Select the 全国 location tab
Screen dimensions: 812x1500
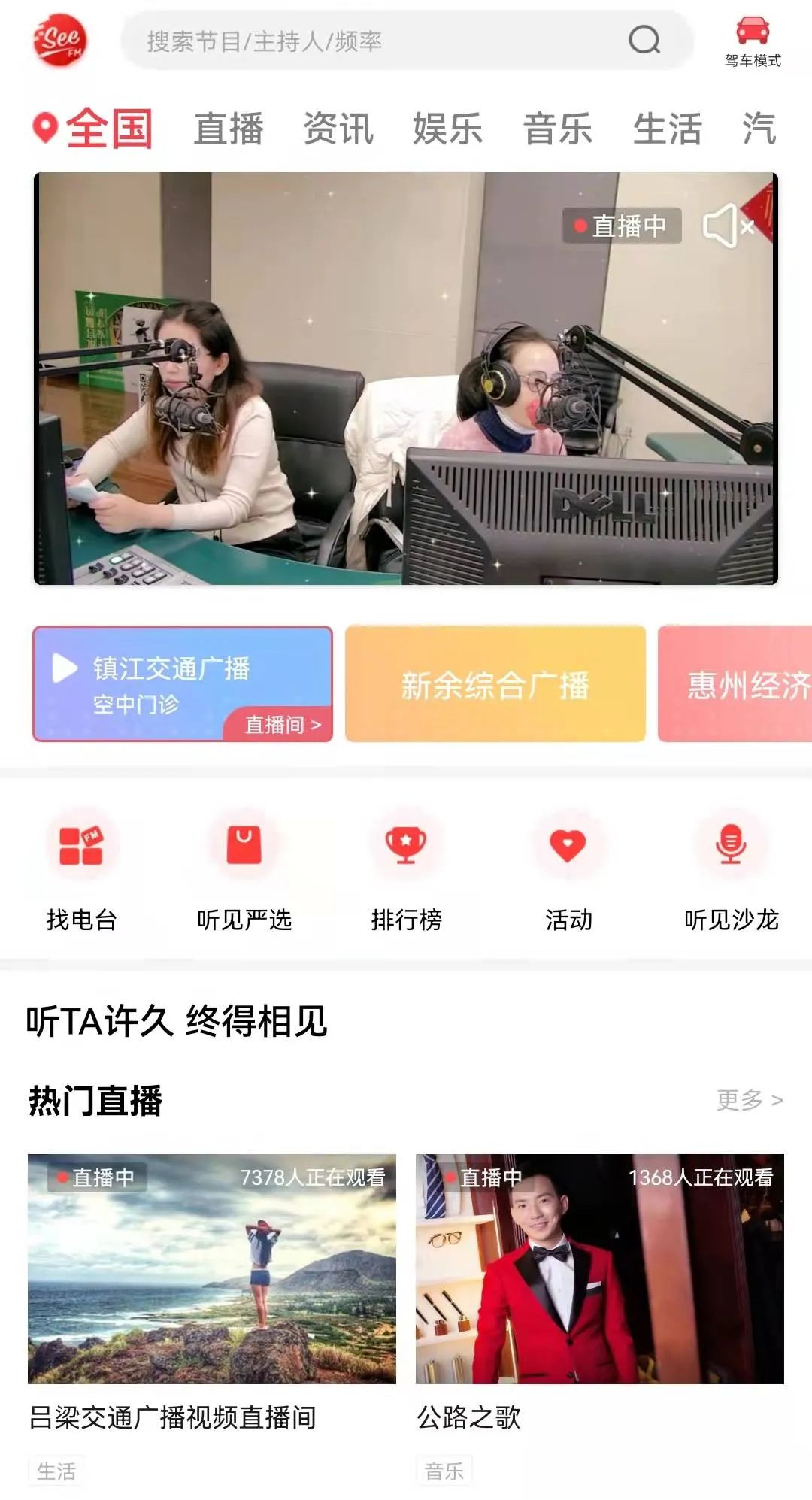pos(94,129)
